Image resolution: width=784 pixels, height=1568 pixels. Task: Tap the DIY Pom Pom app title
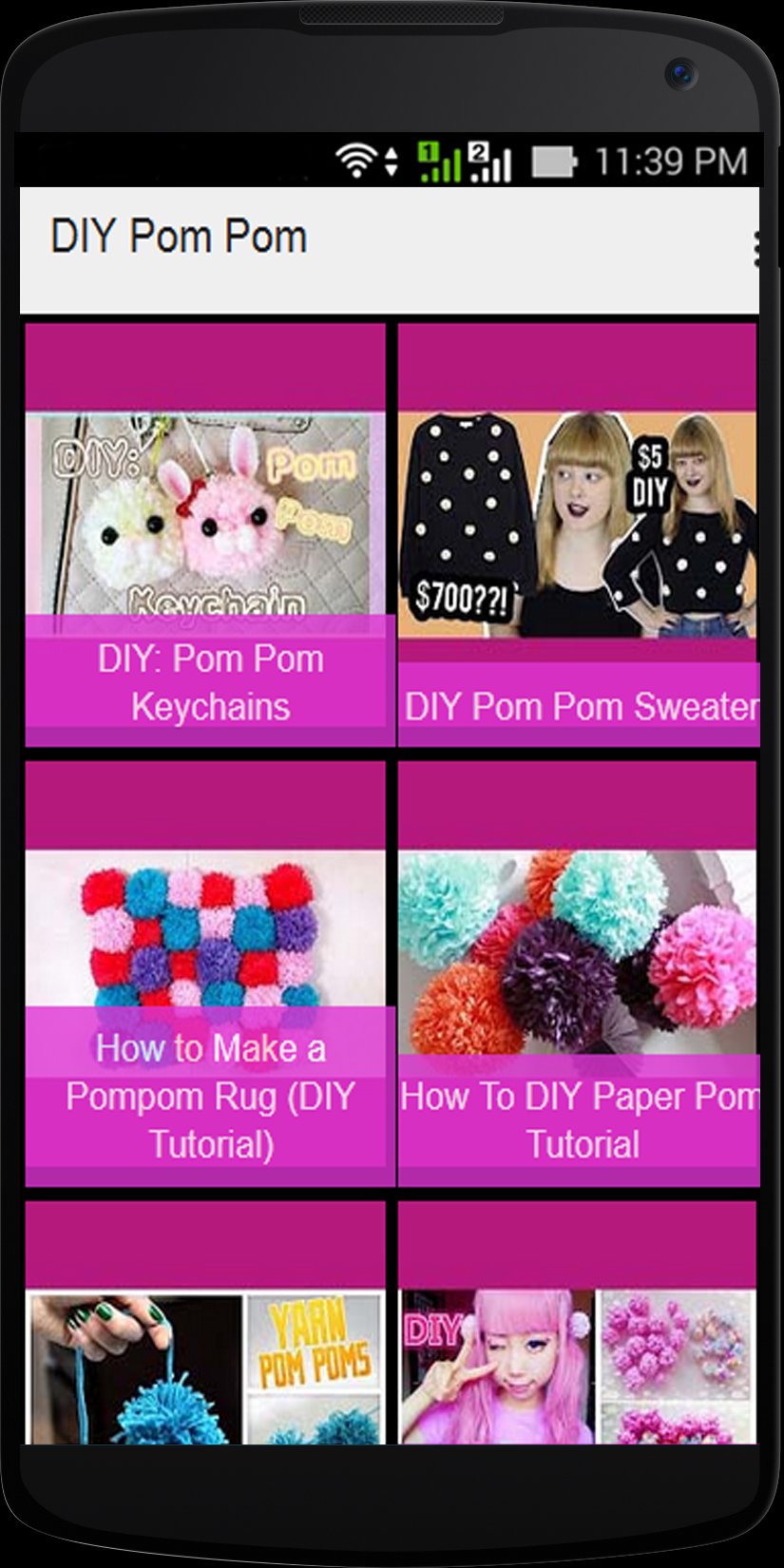tap(177, 238)
